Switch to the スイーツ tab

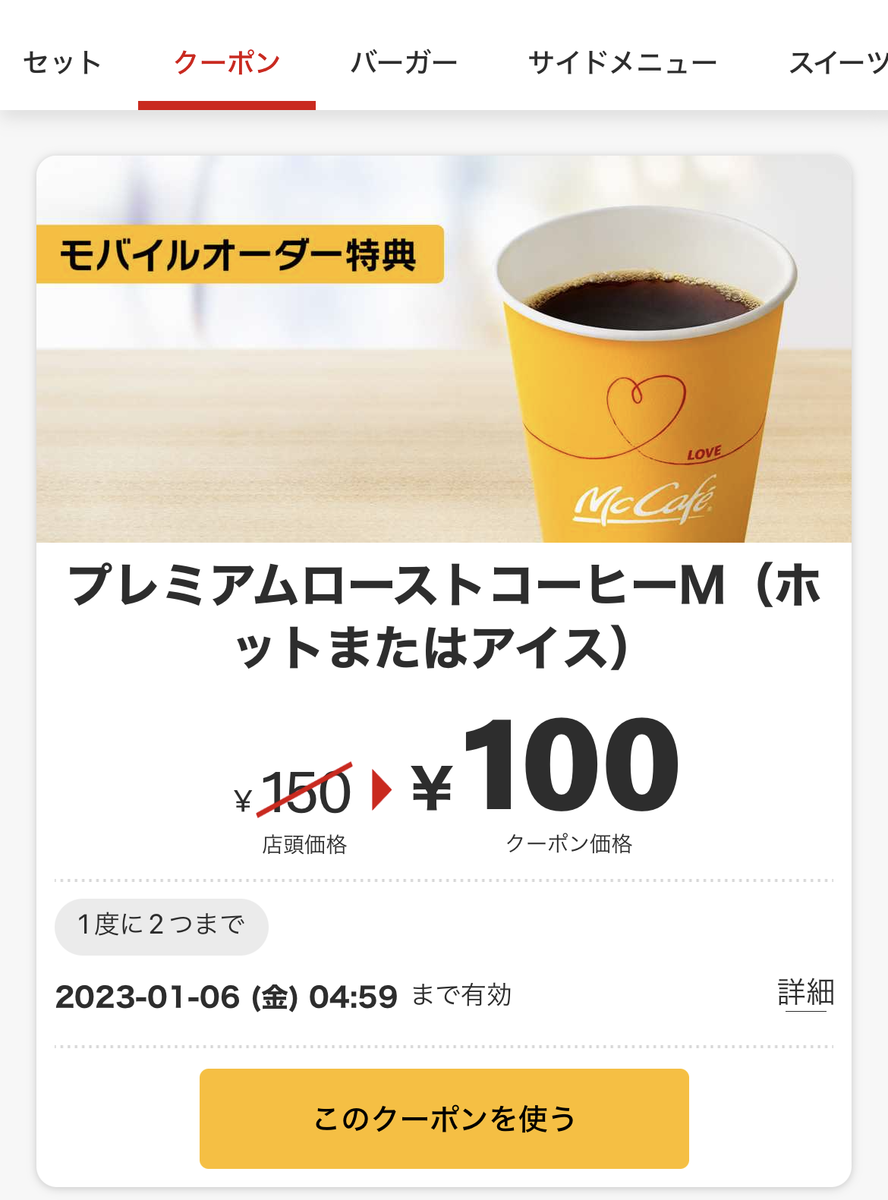[x=838, y=63]
